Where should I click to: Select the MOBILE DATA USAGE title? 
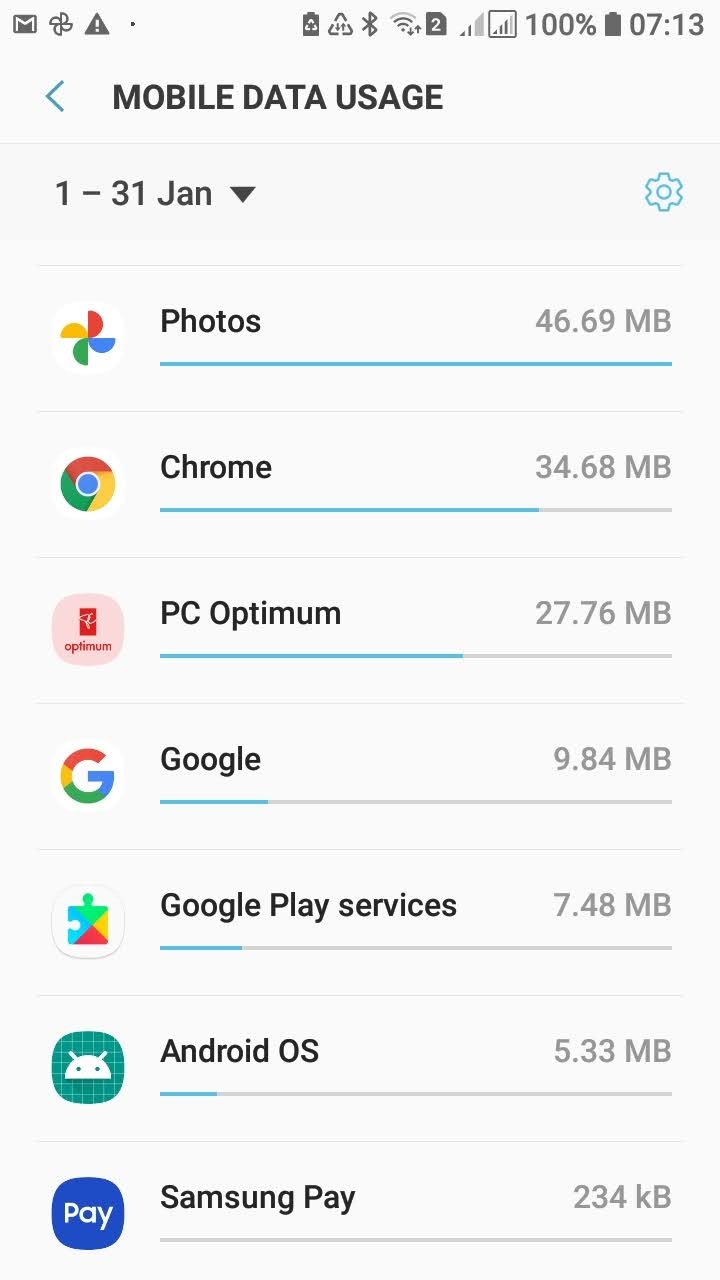[278, 96]
